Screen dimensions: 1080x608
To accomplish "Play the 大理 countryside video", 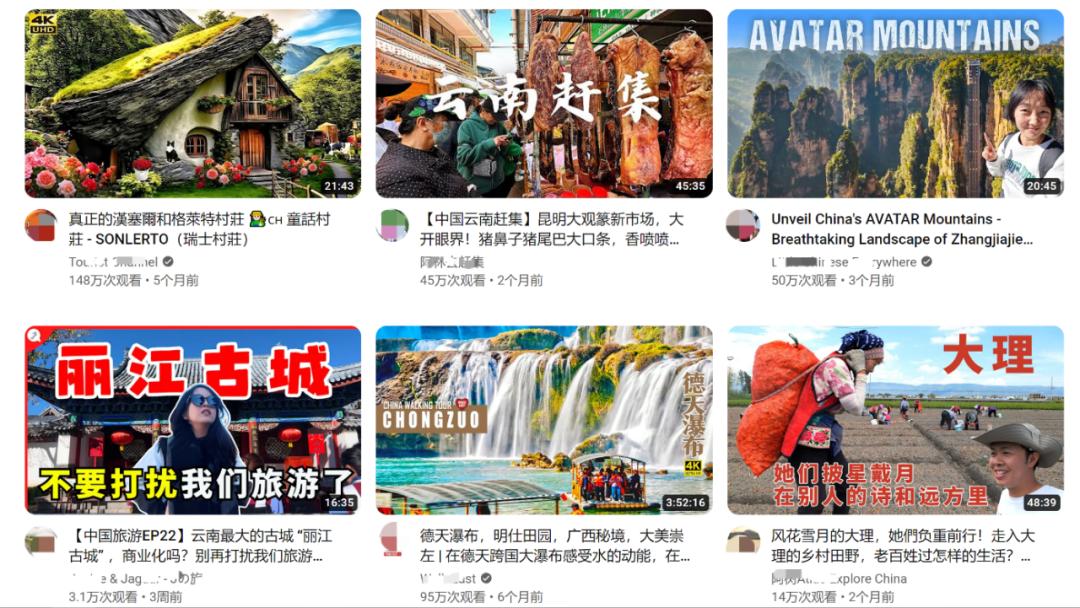I will coord(895,419).
